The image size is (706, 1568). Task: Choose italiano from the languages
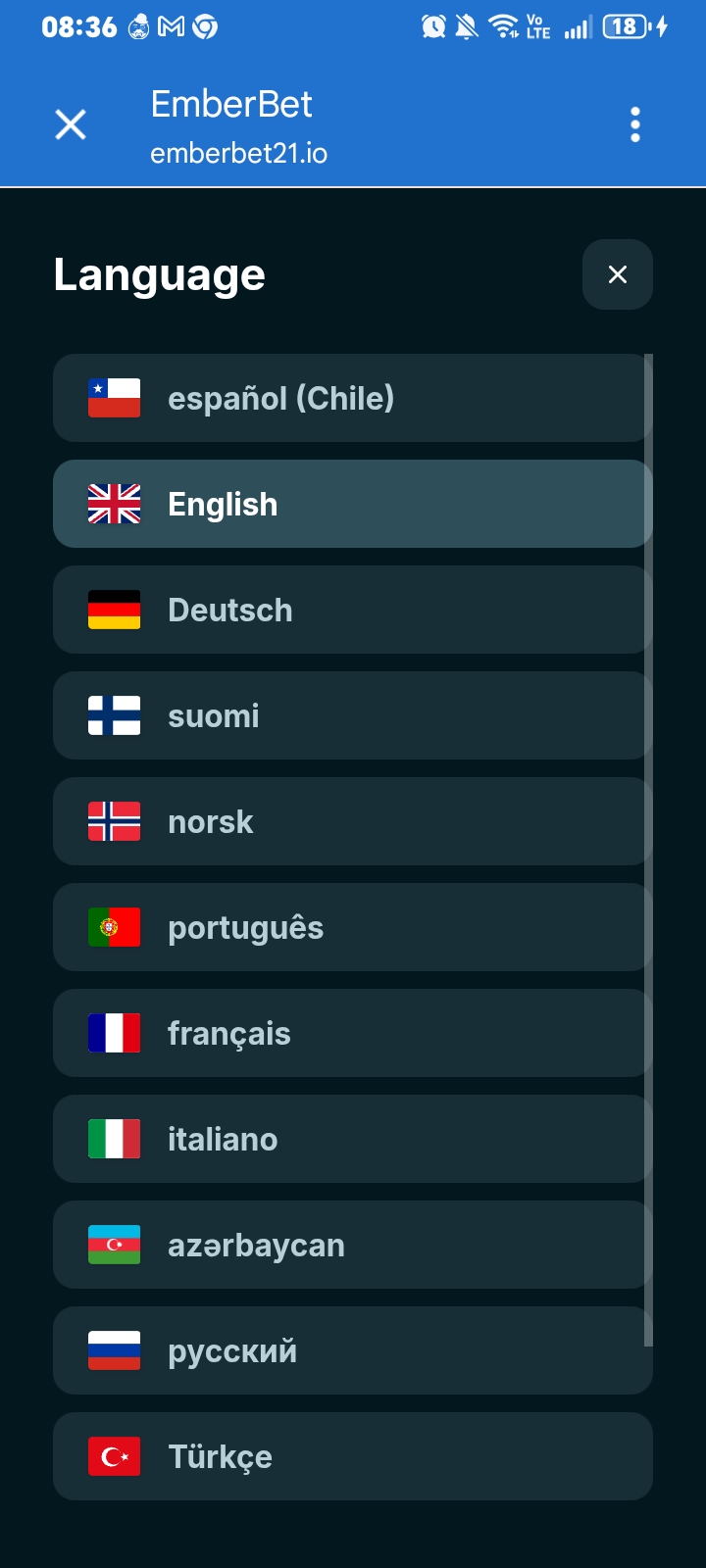tap(353, 1139)
